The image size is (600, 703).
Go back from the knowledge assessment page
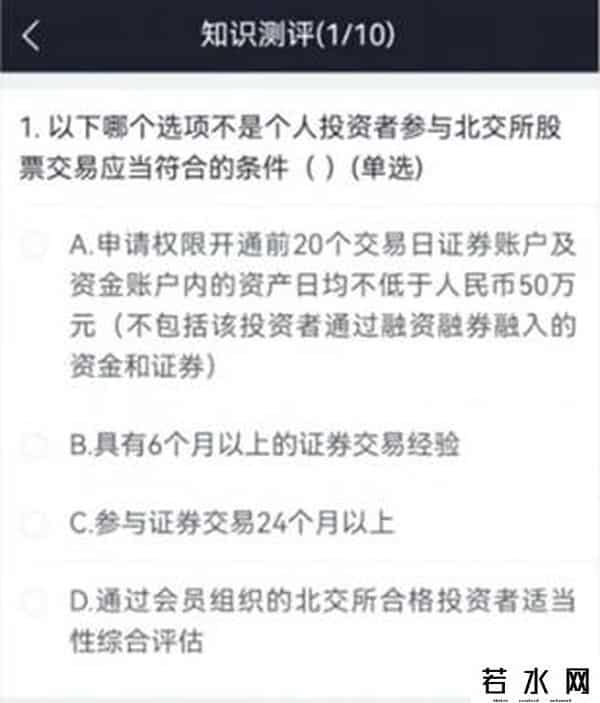pos(33,36)
